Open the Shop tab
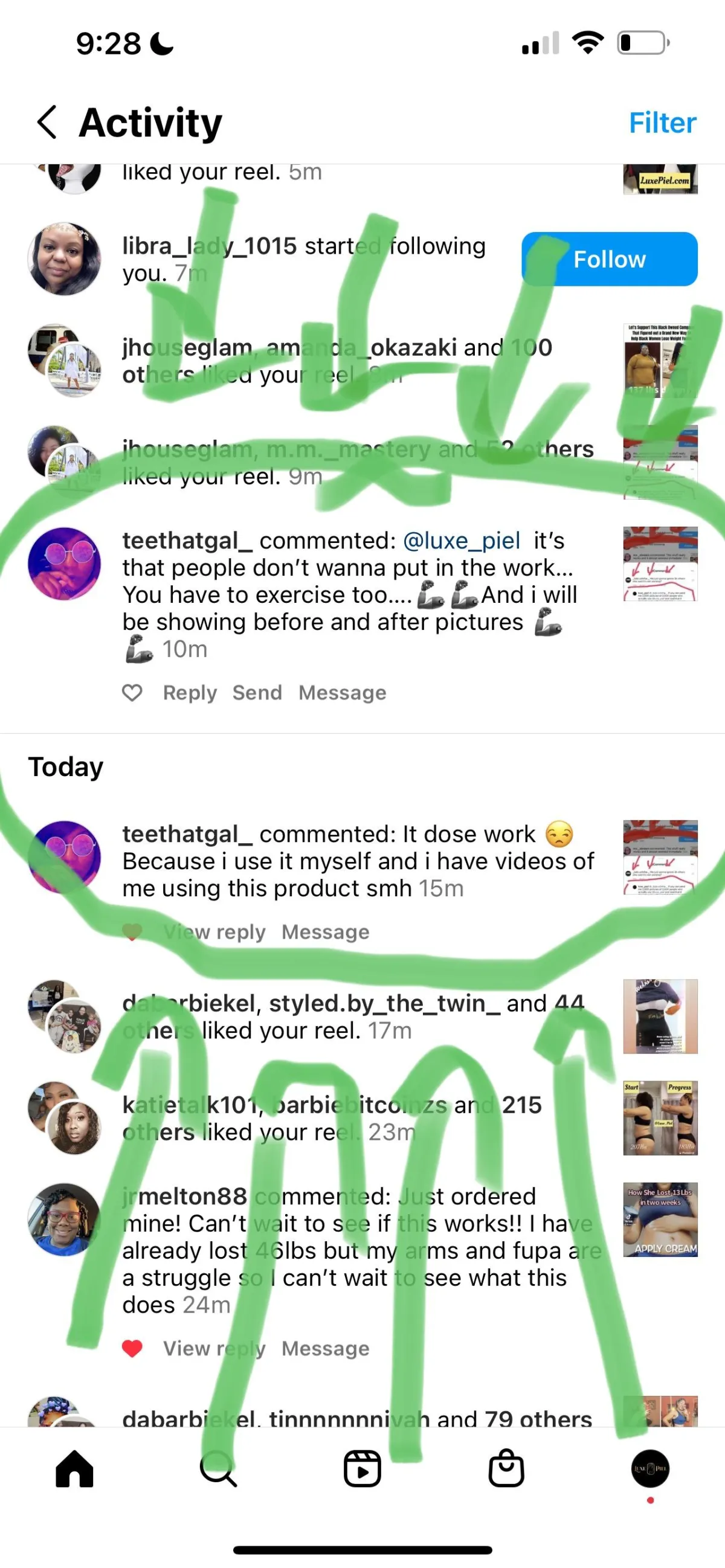Viewport: 725px width, 1568px height. 506,1469
